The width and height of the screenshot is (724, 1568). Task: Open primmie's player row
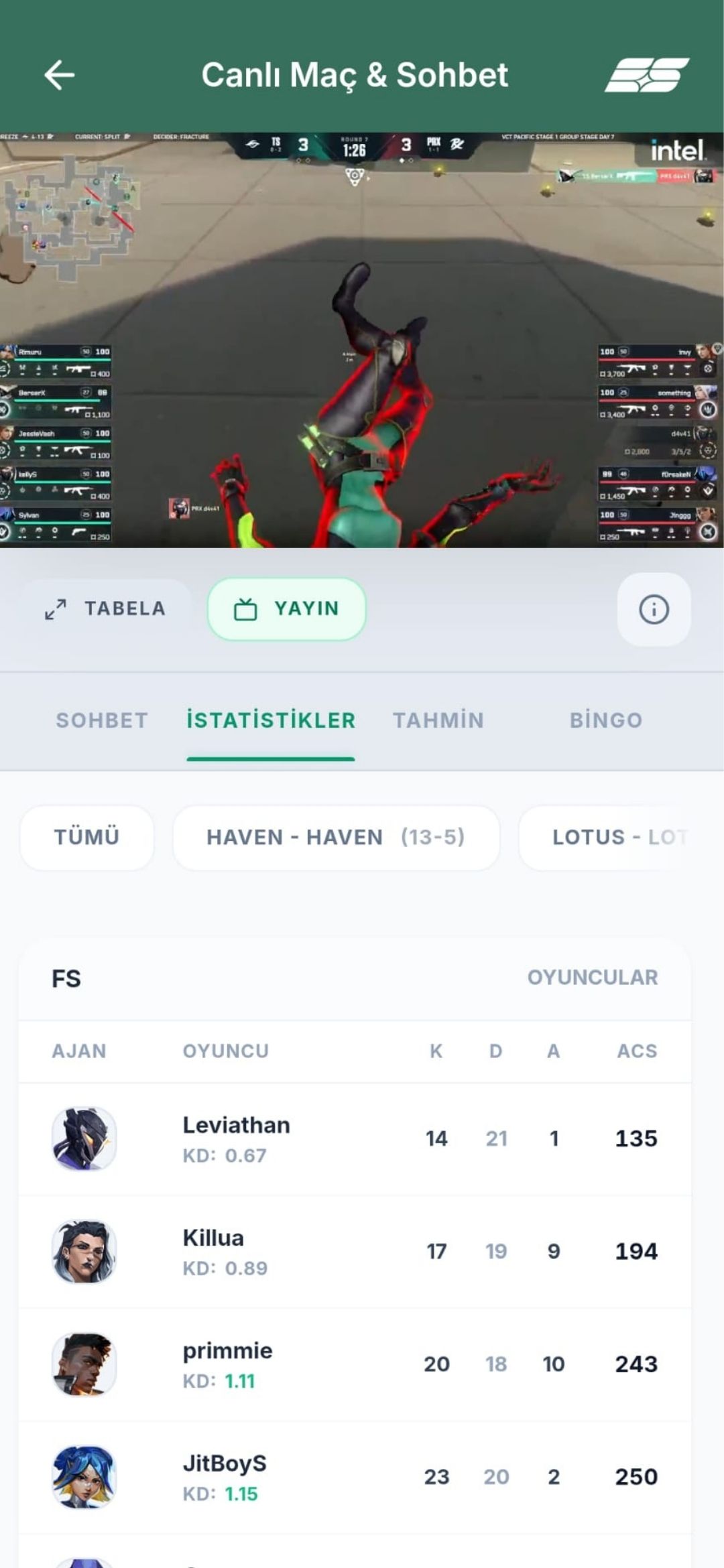(x=355, y=1364)
